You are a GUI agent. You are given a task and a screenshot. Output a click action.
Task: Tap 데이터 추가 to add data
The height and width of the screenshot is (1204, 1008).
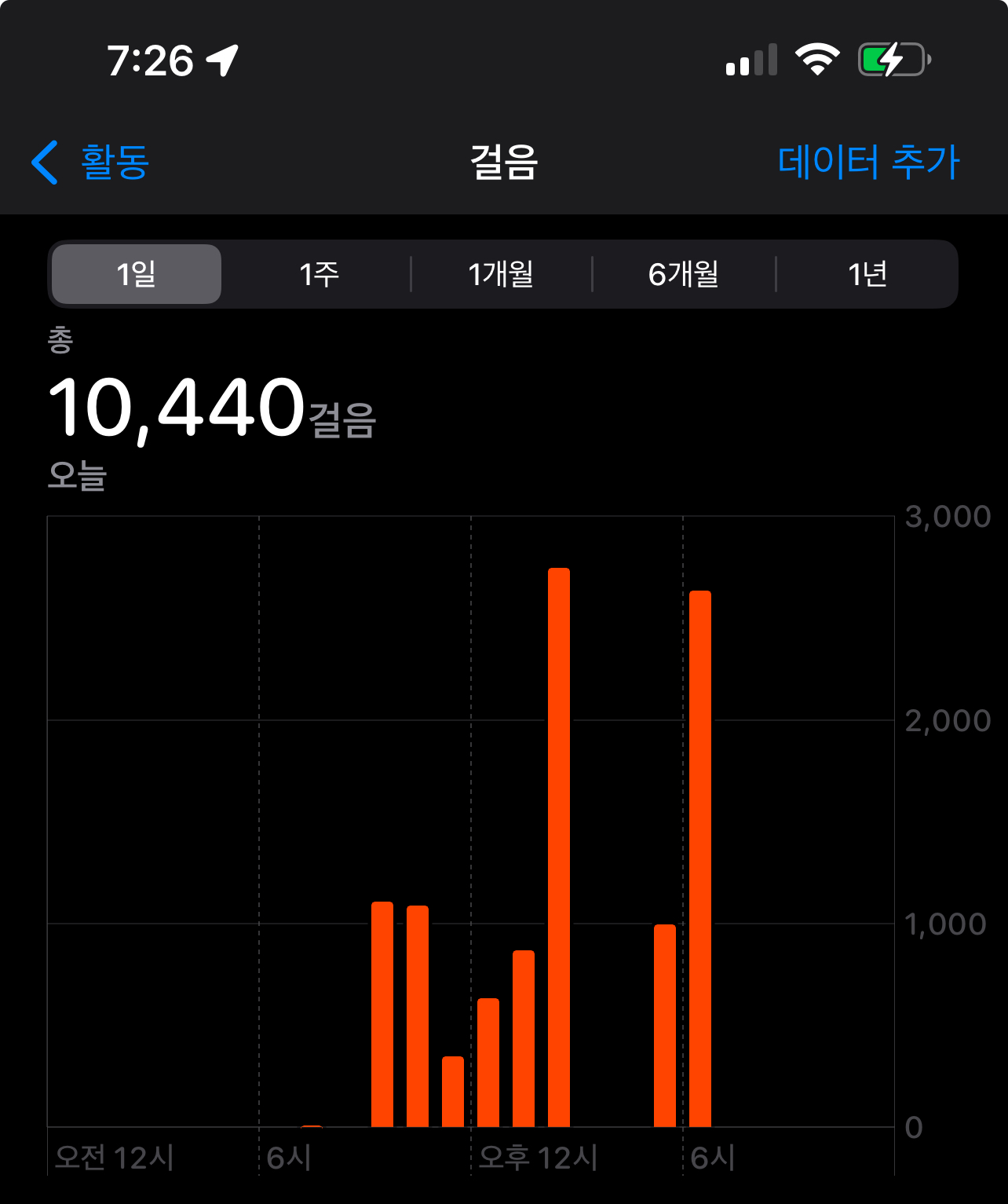tap(868, 163)
